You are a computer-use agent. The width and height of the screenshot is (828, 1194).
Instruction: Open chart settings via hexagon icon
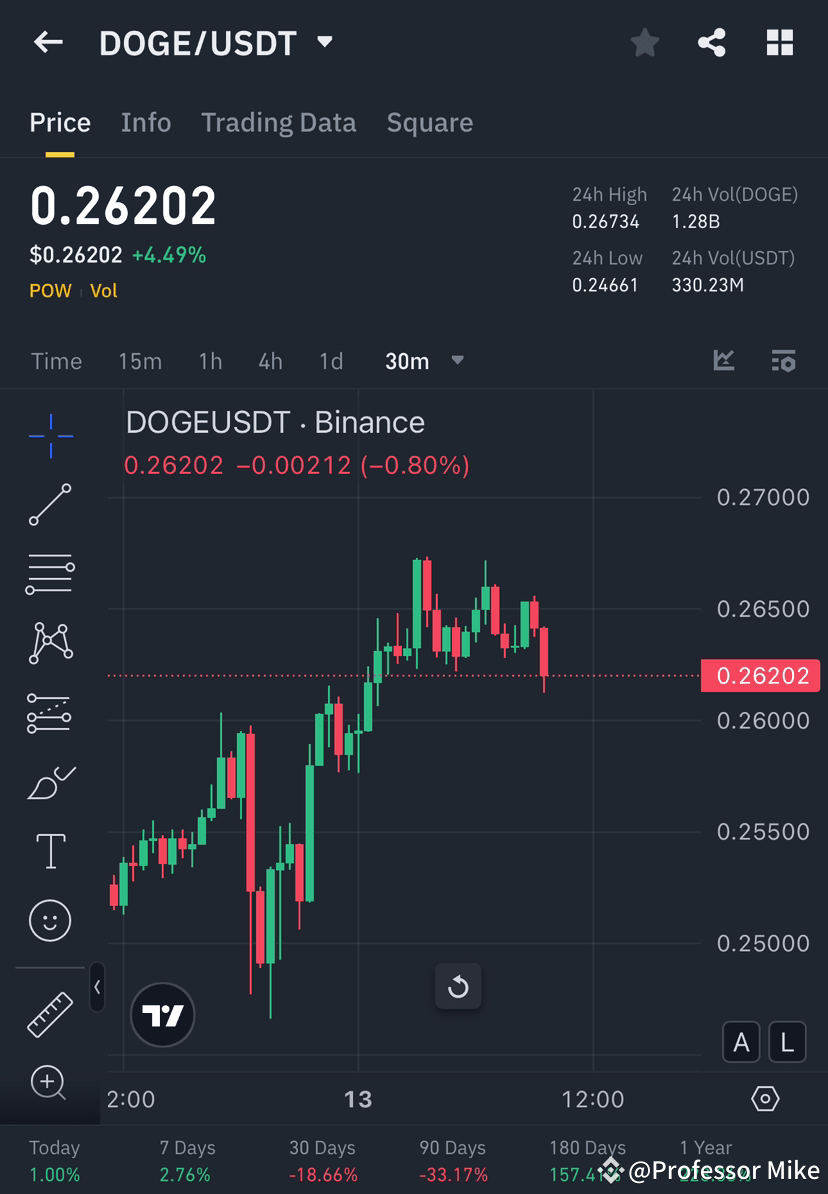(x=763, y=1097)
